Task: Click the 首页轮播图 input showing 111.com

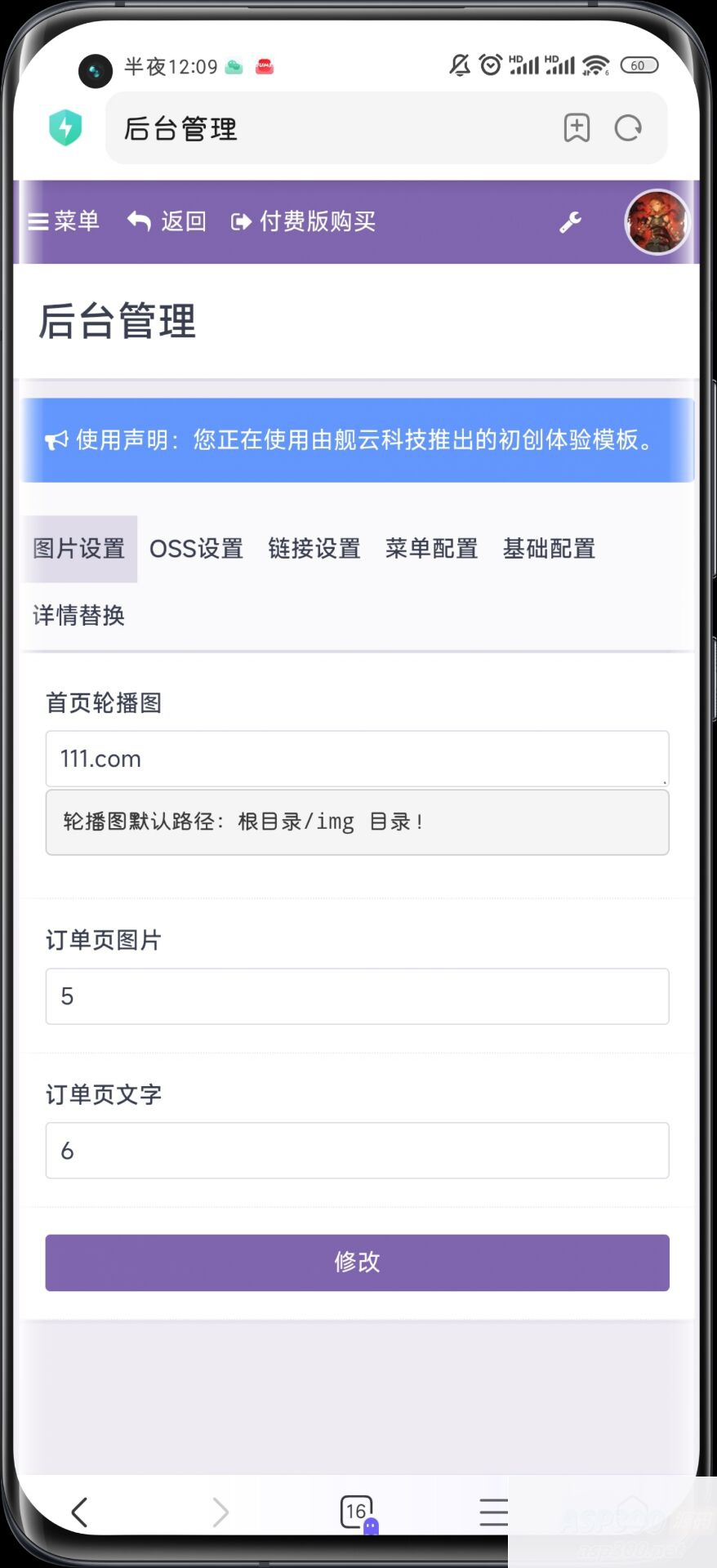Action: [357, 759]
